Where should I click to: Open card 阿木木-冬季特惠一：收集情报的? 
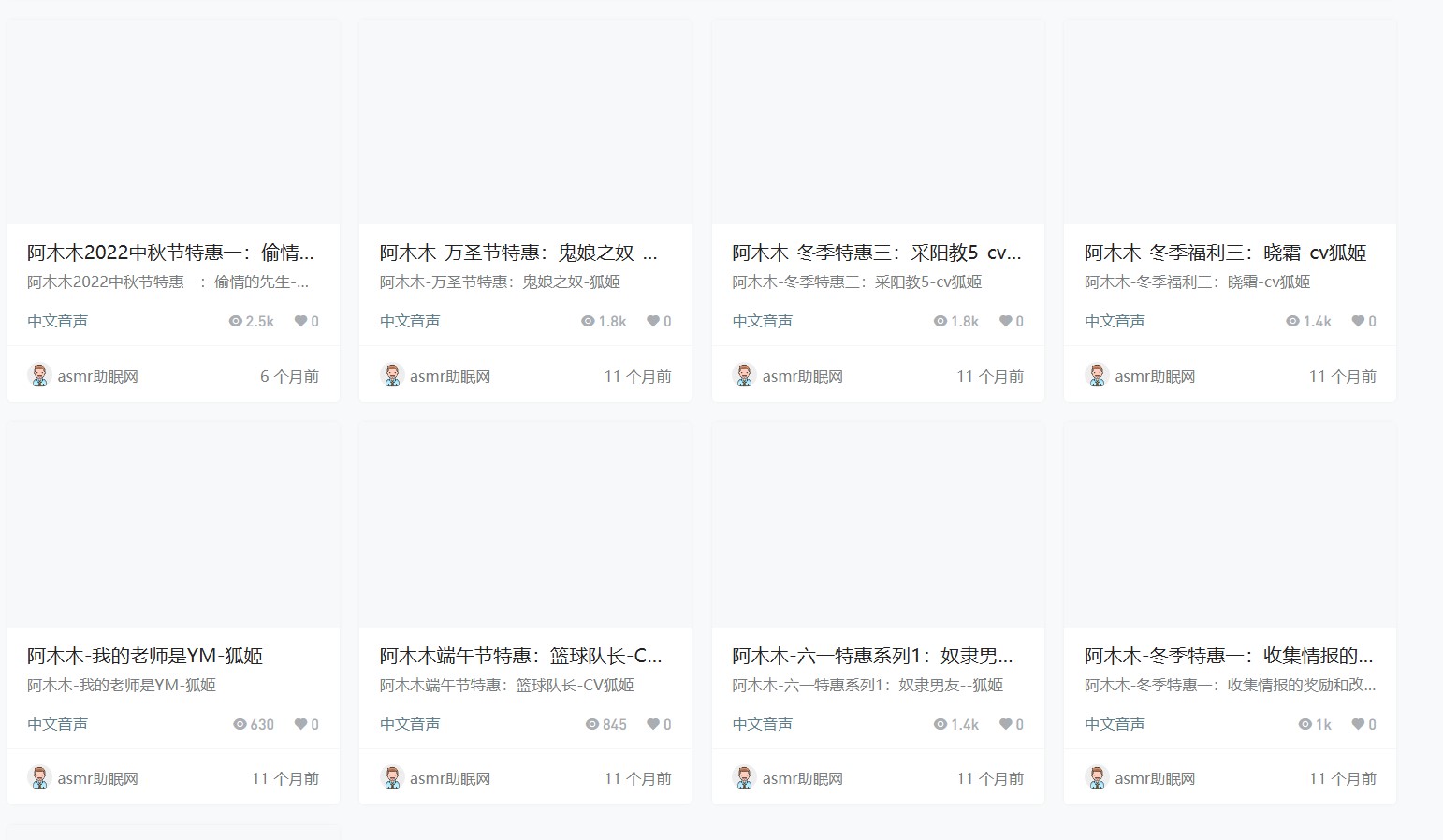pyautogui.click(x=1228, y=656)
